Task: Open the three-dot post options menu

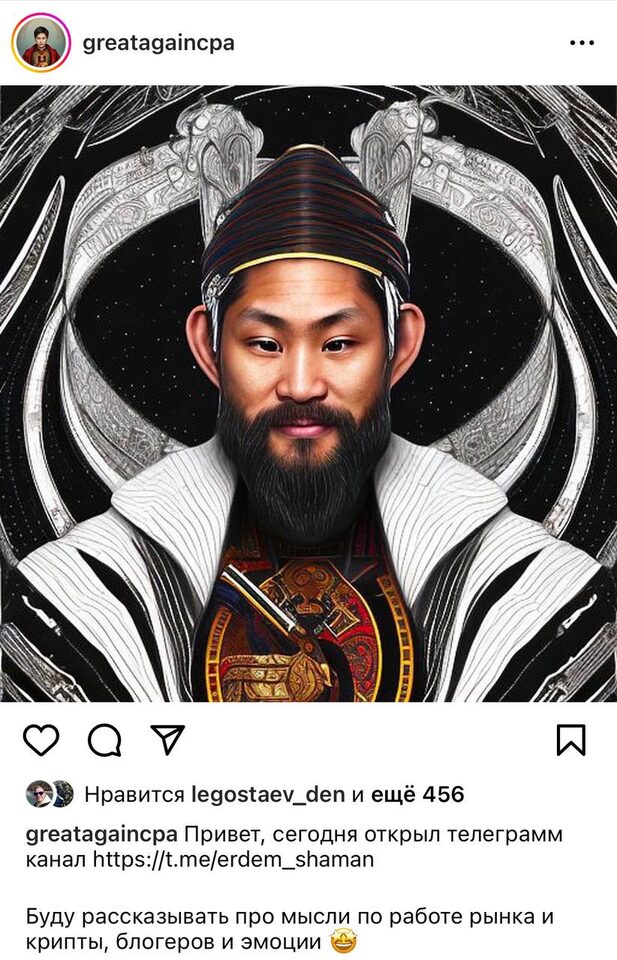Action: point(581,43)
